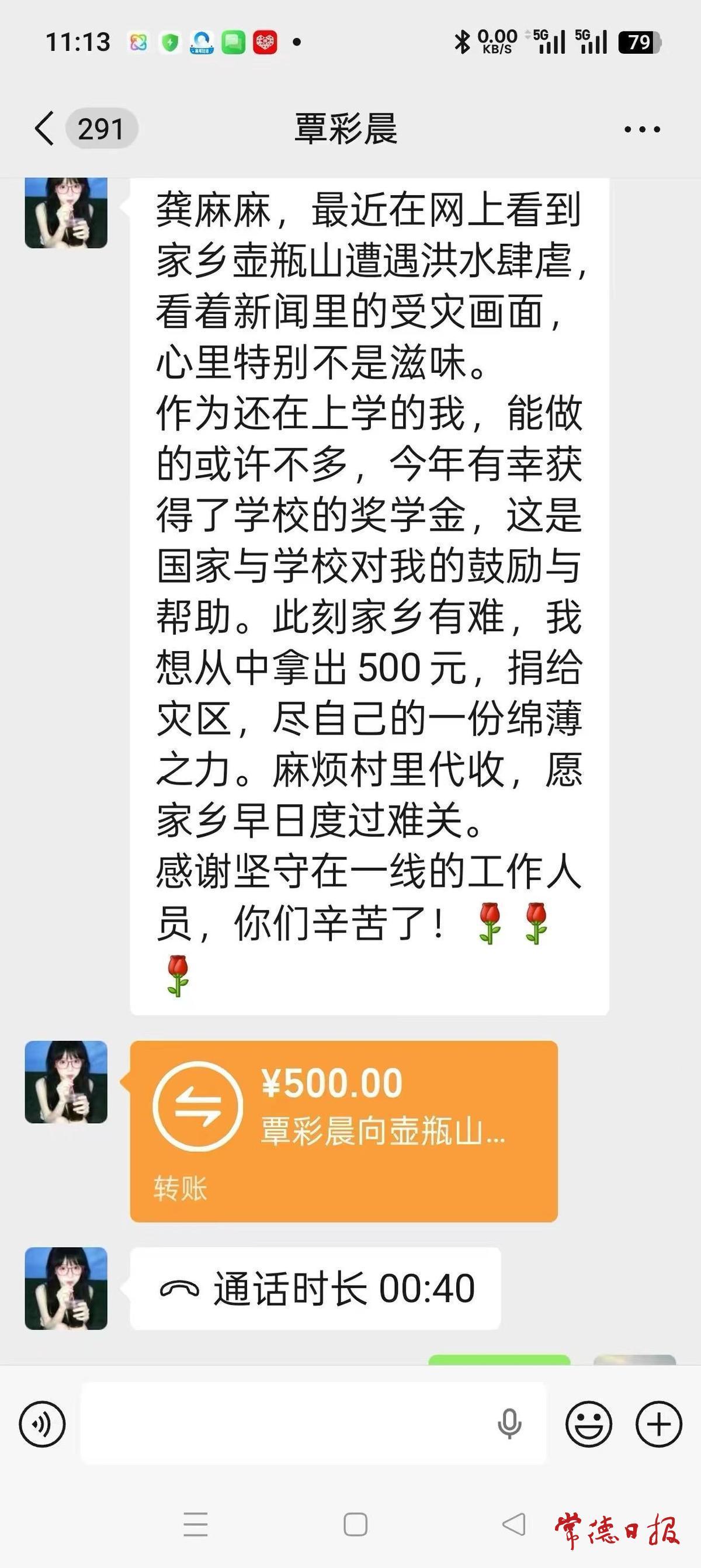Open the three-dot chat options menu
The image size is (701, 1568).
[642, 129]
